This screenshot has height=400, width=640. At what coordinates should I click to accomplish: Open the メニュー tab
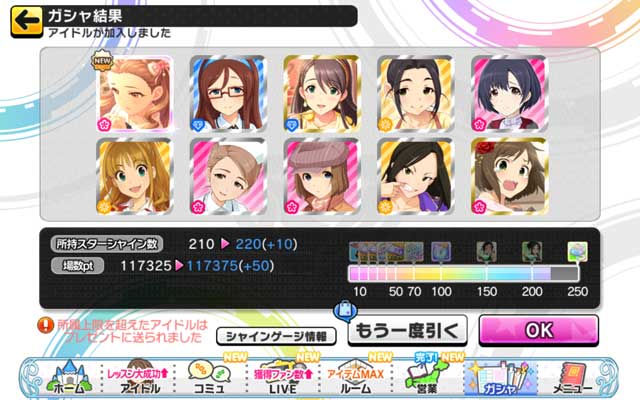[x=568, y=378]
